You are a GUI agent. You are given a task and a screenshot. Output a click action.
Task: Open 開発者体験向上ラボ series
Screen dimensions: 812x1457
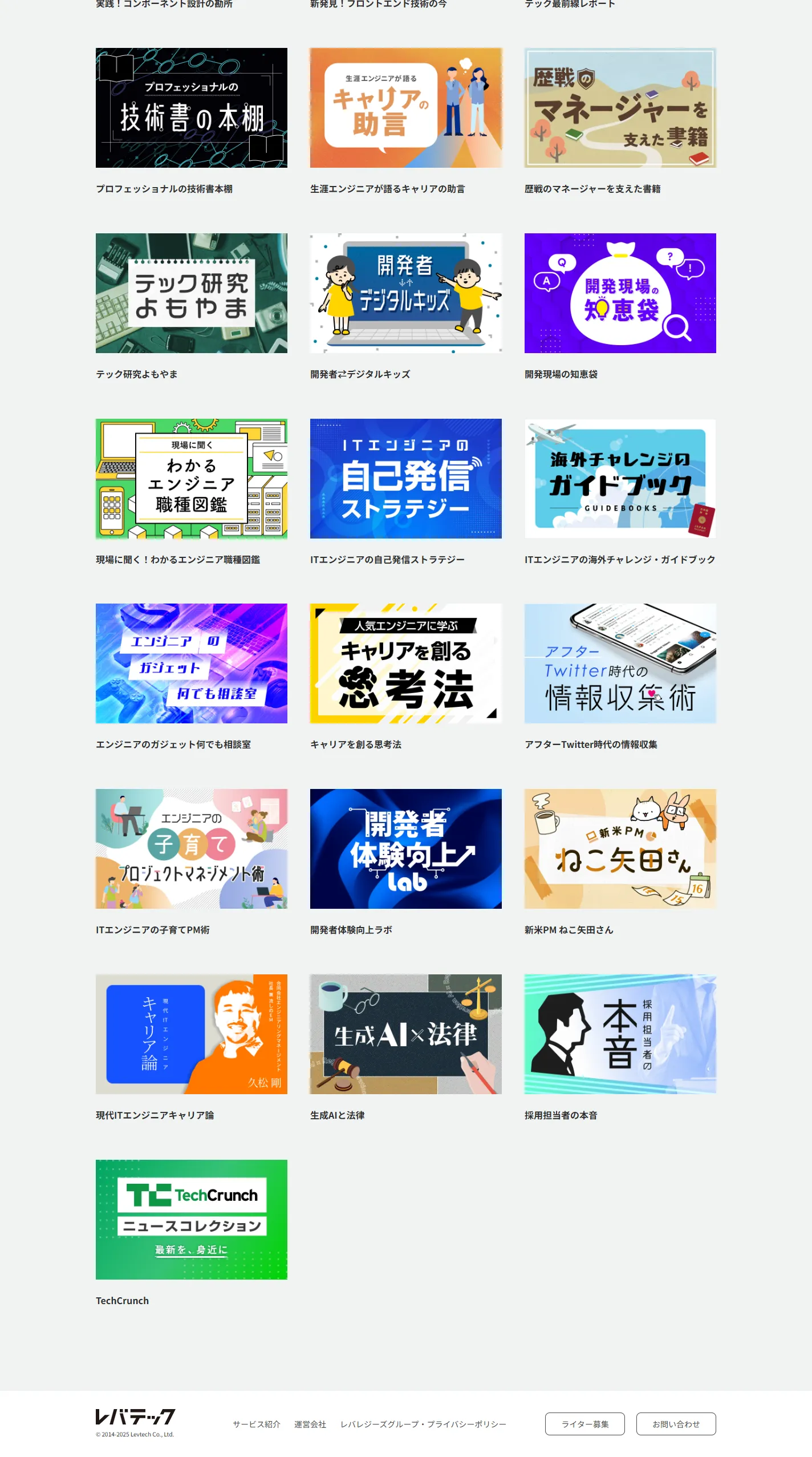click(405, 849)
